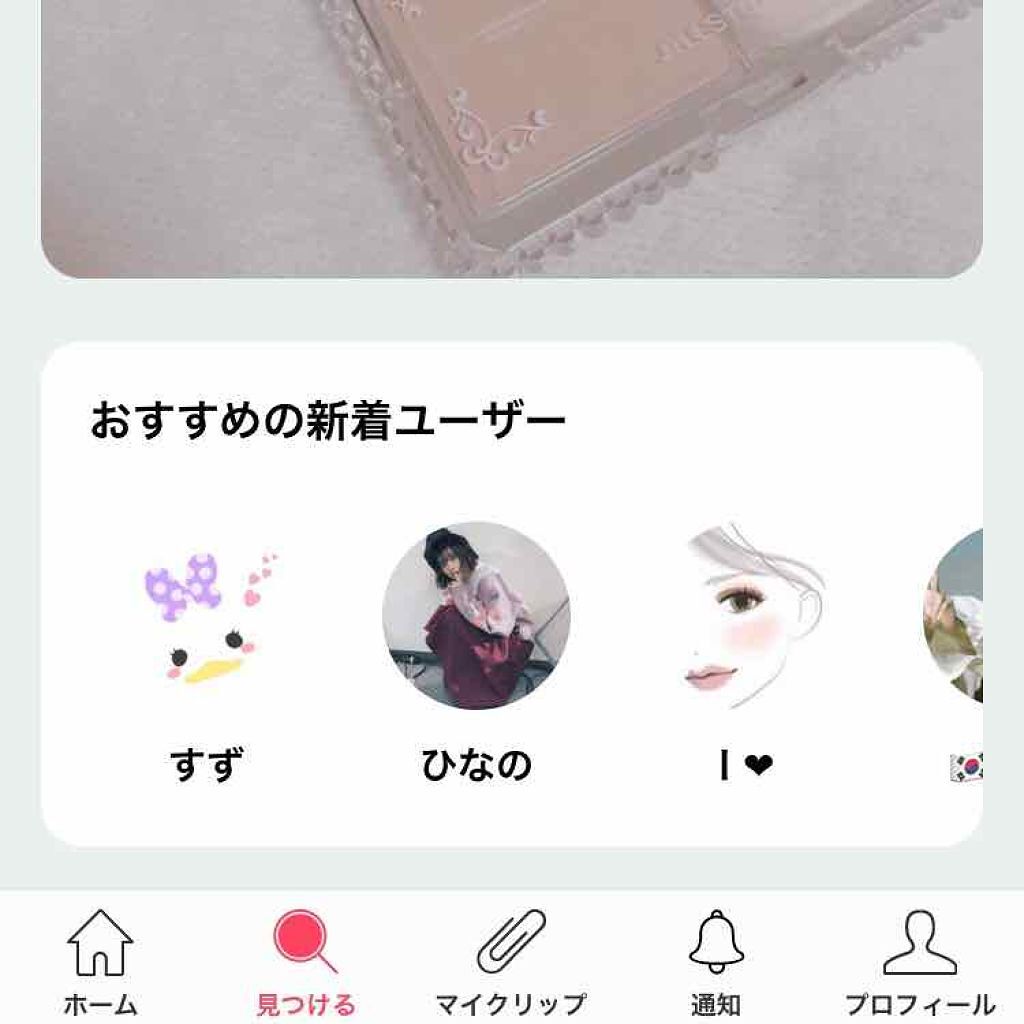The image size is (1024, 1024).
Task: Open user すず's profile
Action: pyautogui.click(x=206, y=616)
